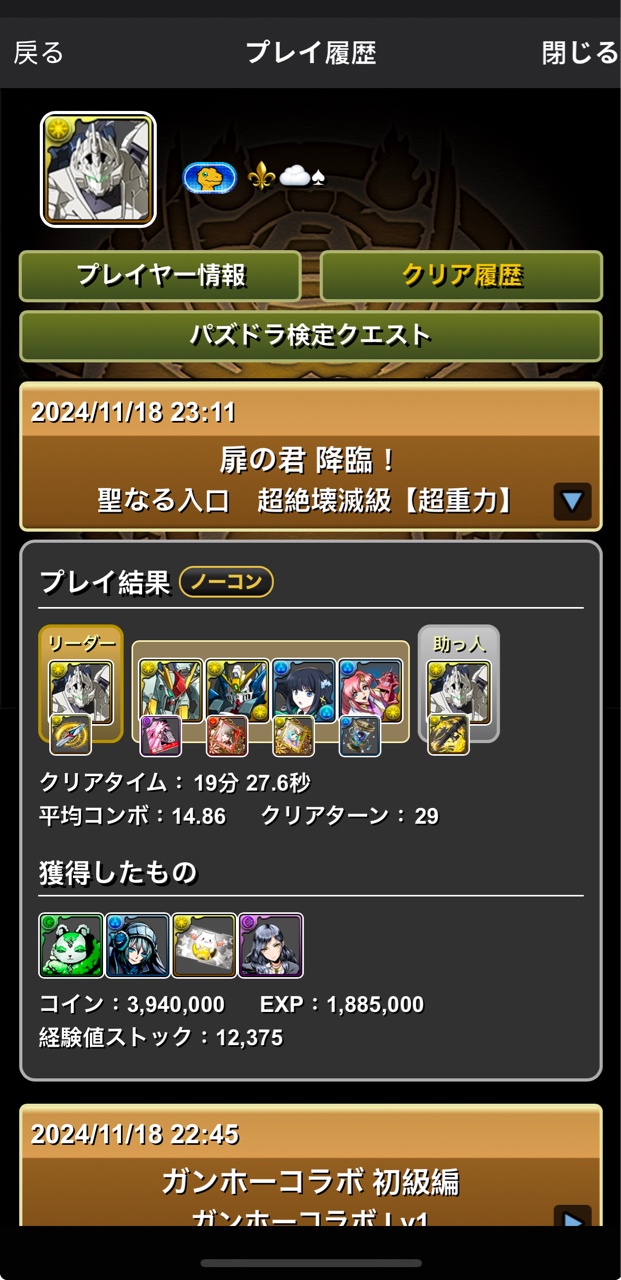Open プレイヤー情報 tab
This screenshot has width=621, height=1280.
tap(160, 276)
